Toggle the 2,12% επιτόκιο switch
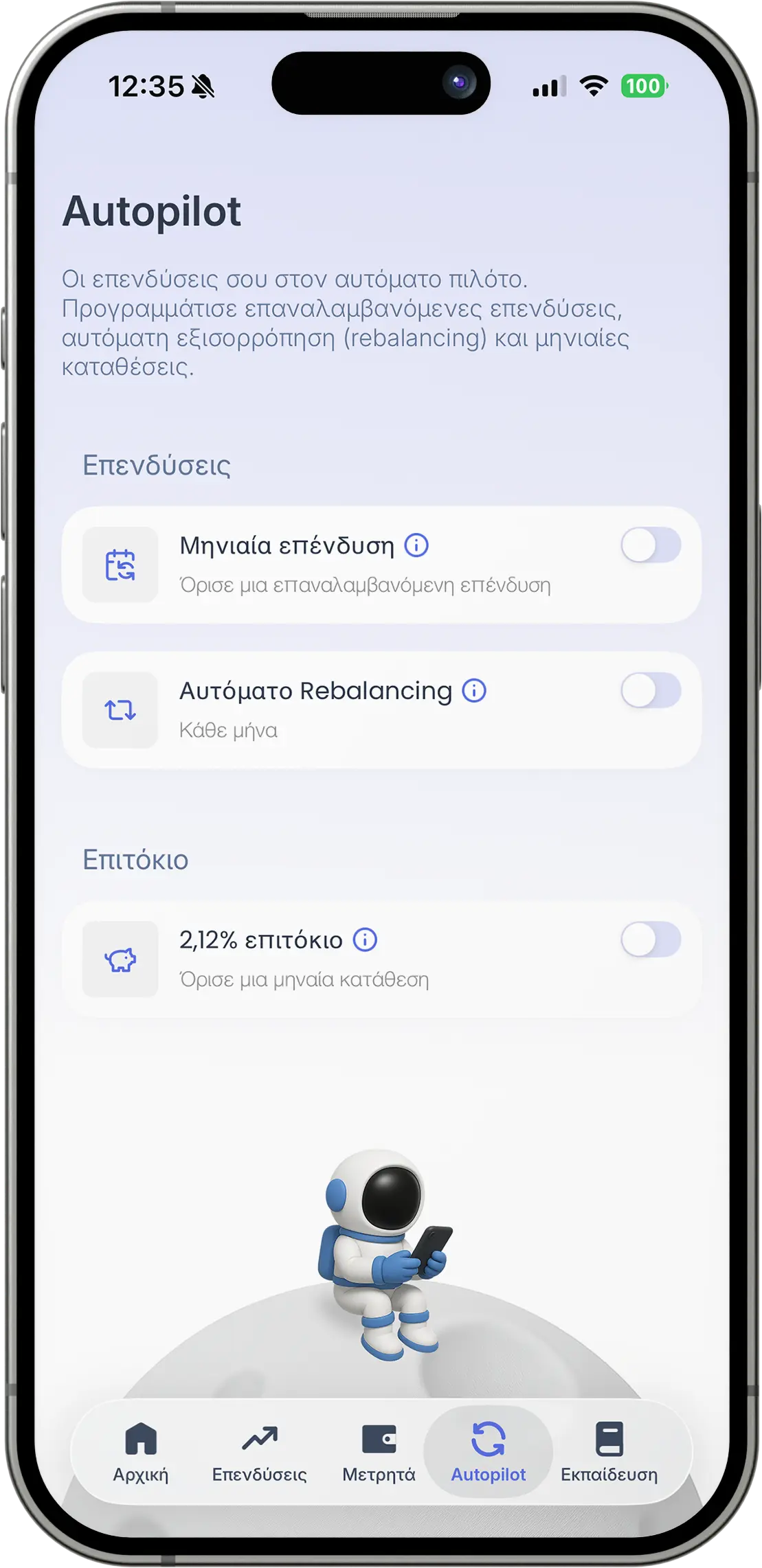The image size is (762, 1568). click(x=651, y=940)
